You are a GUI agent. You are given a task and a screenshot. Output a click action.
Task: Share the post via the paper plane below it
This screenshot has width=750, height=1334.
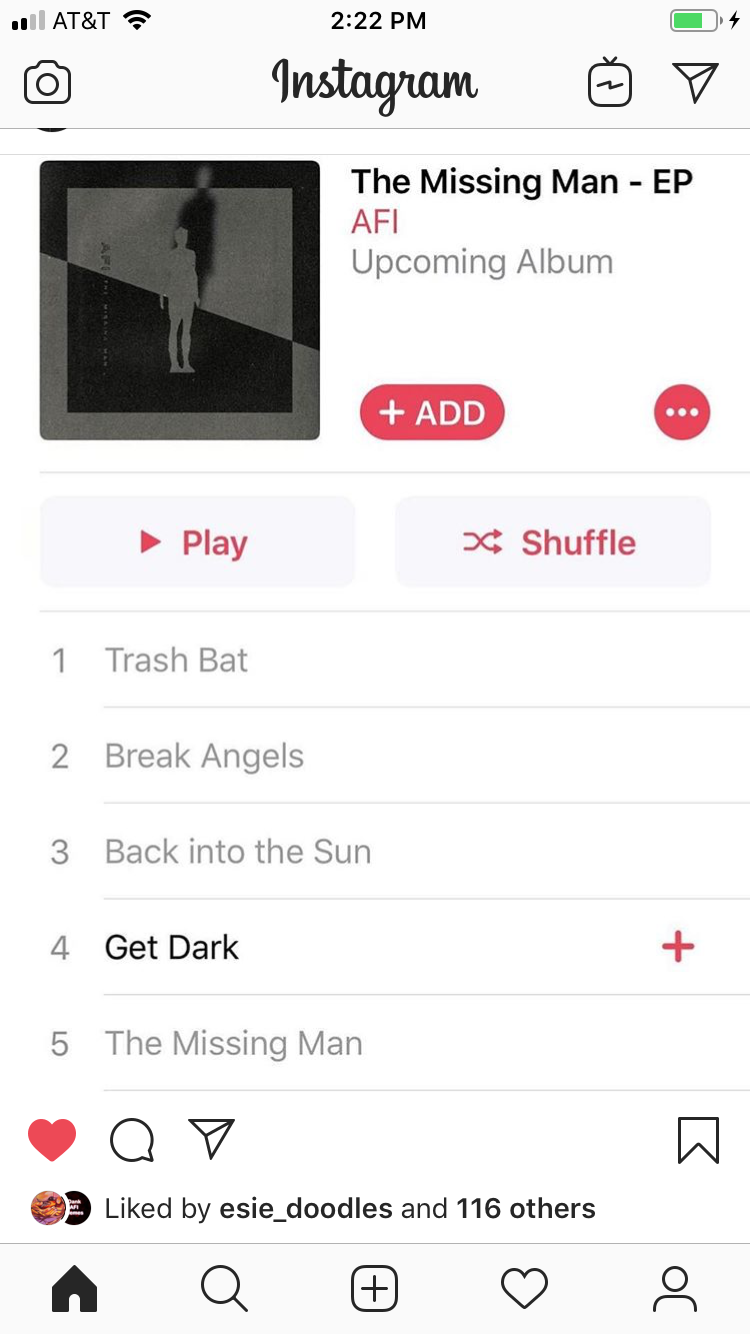point(211,1139)
